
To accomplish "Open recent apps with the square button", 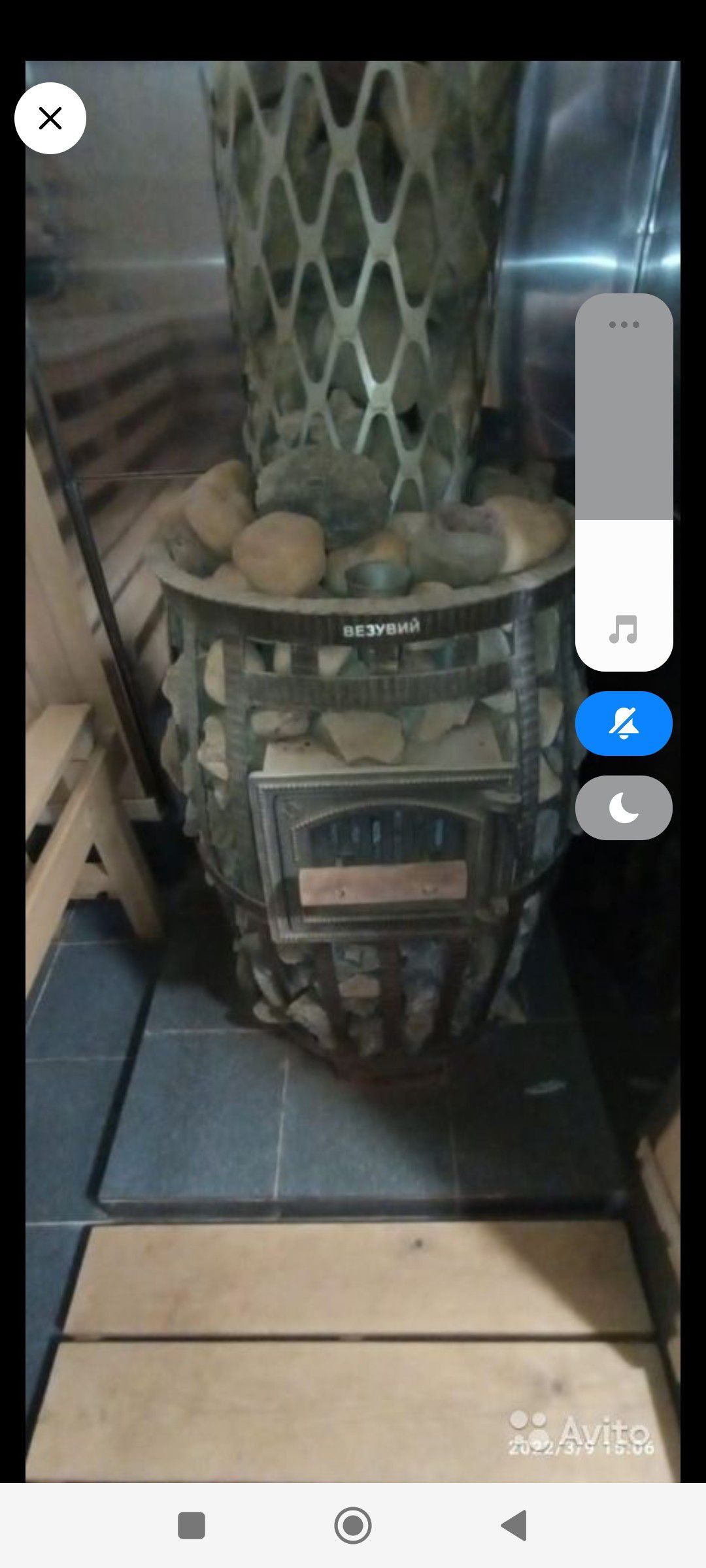I will point(192,1526).
